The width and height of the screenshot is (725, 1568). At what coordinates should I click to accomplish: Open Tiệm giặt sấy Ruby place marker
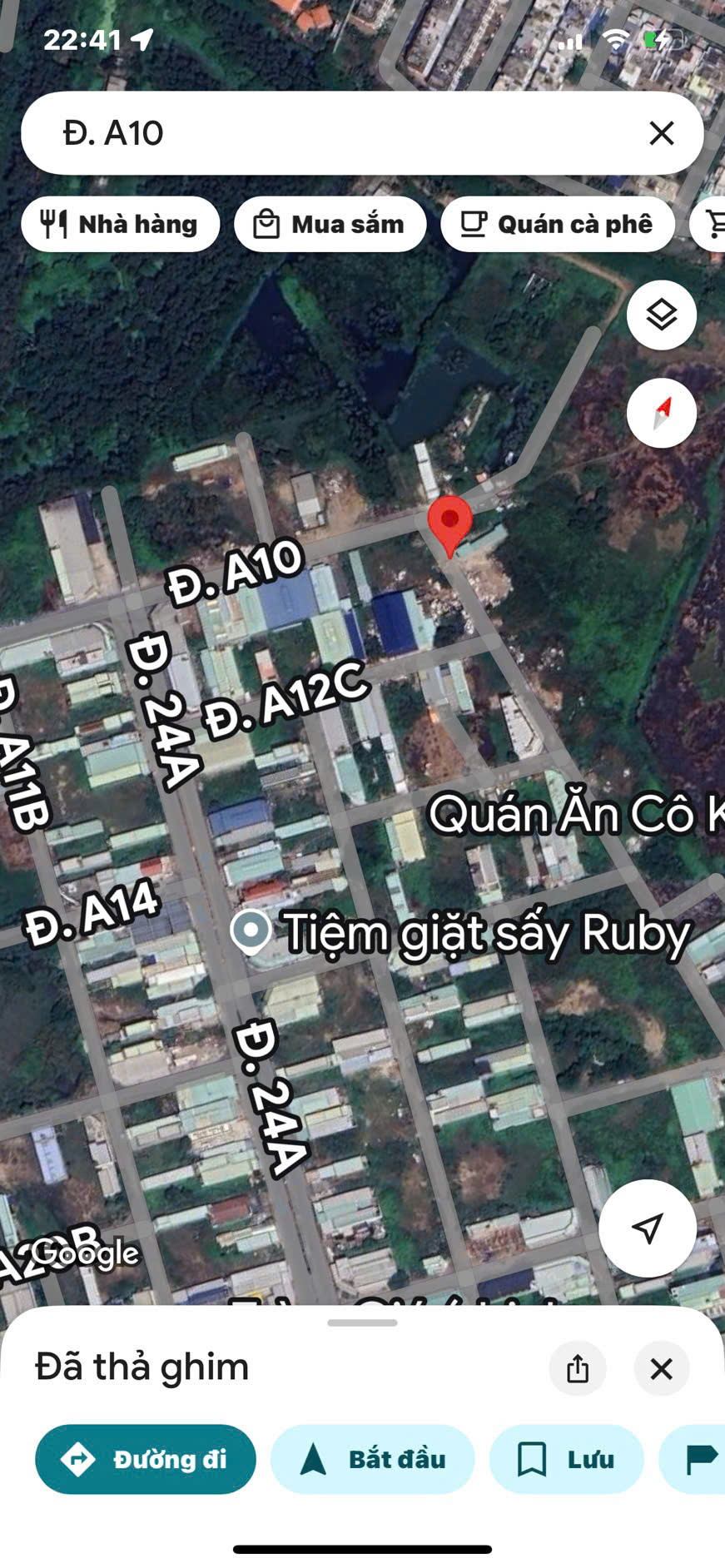coord(251,930)
